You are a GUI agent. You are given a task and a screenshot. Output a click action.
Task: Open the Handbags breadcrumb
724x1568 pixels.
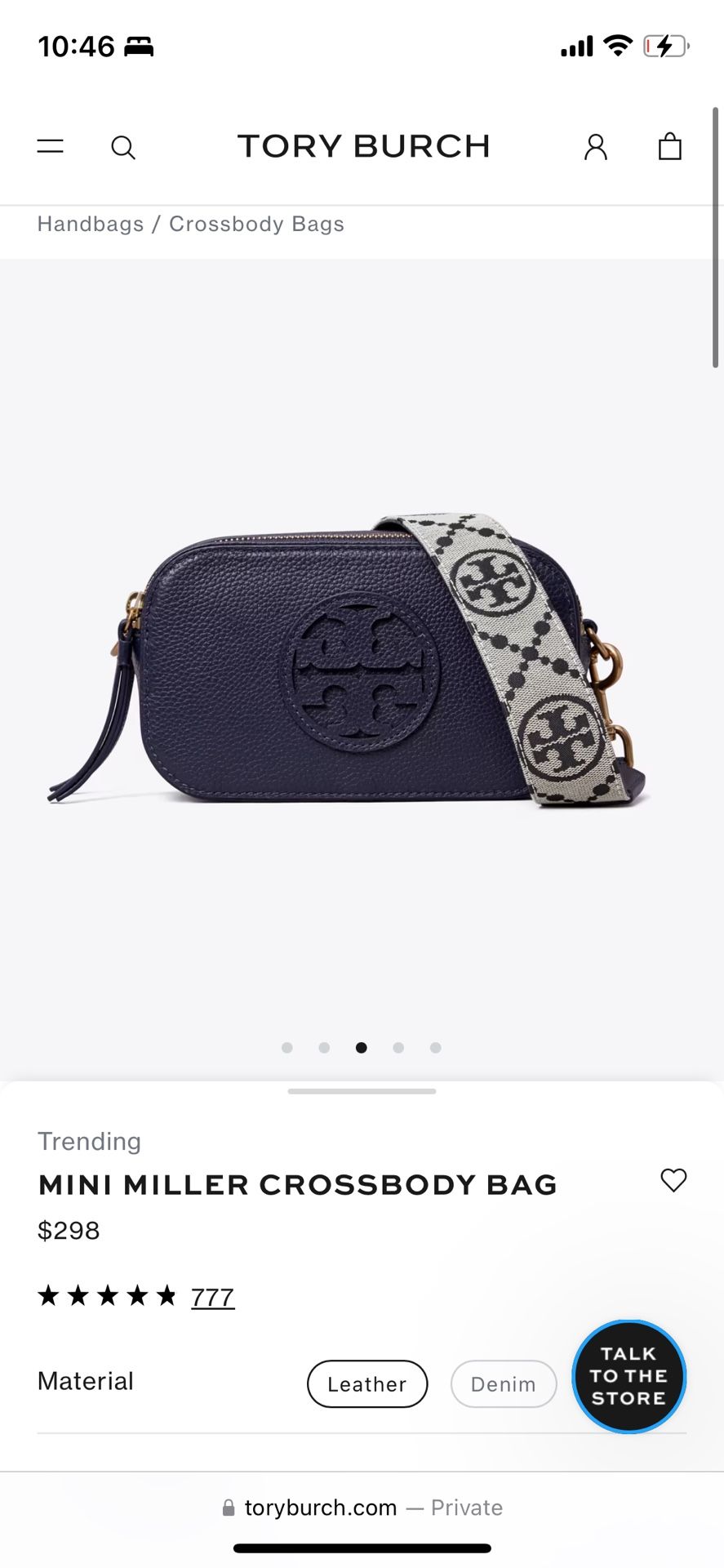coord(90,224)
